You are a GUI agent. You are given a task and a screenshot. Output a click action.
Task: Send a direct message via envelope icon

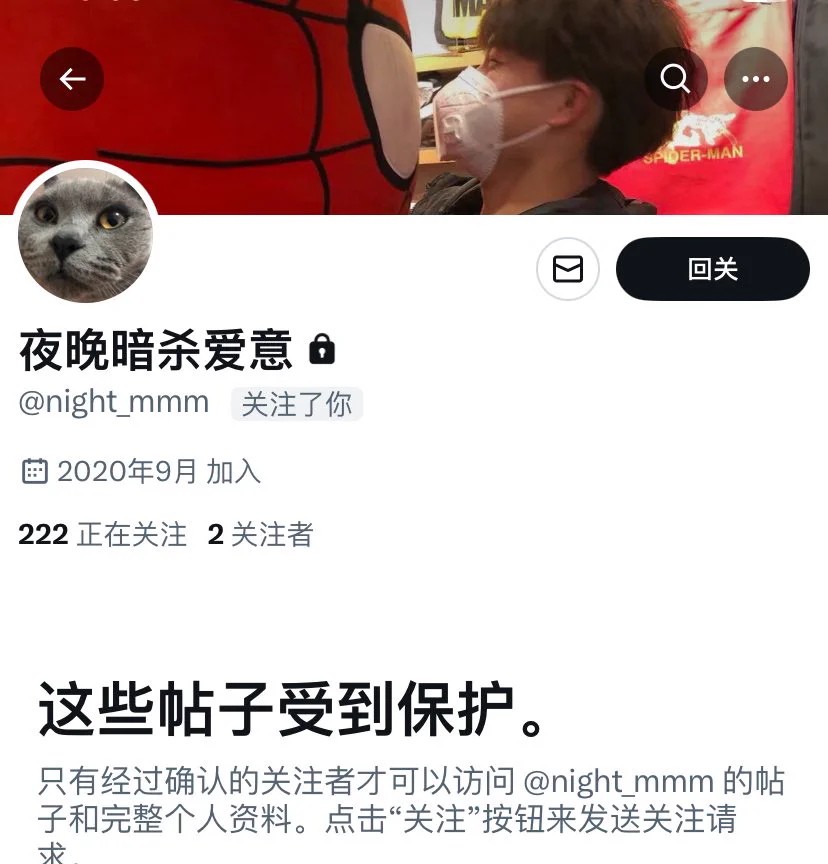568,269
